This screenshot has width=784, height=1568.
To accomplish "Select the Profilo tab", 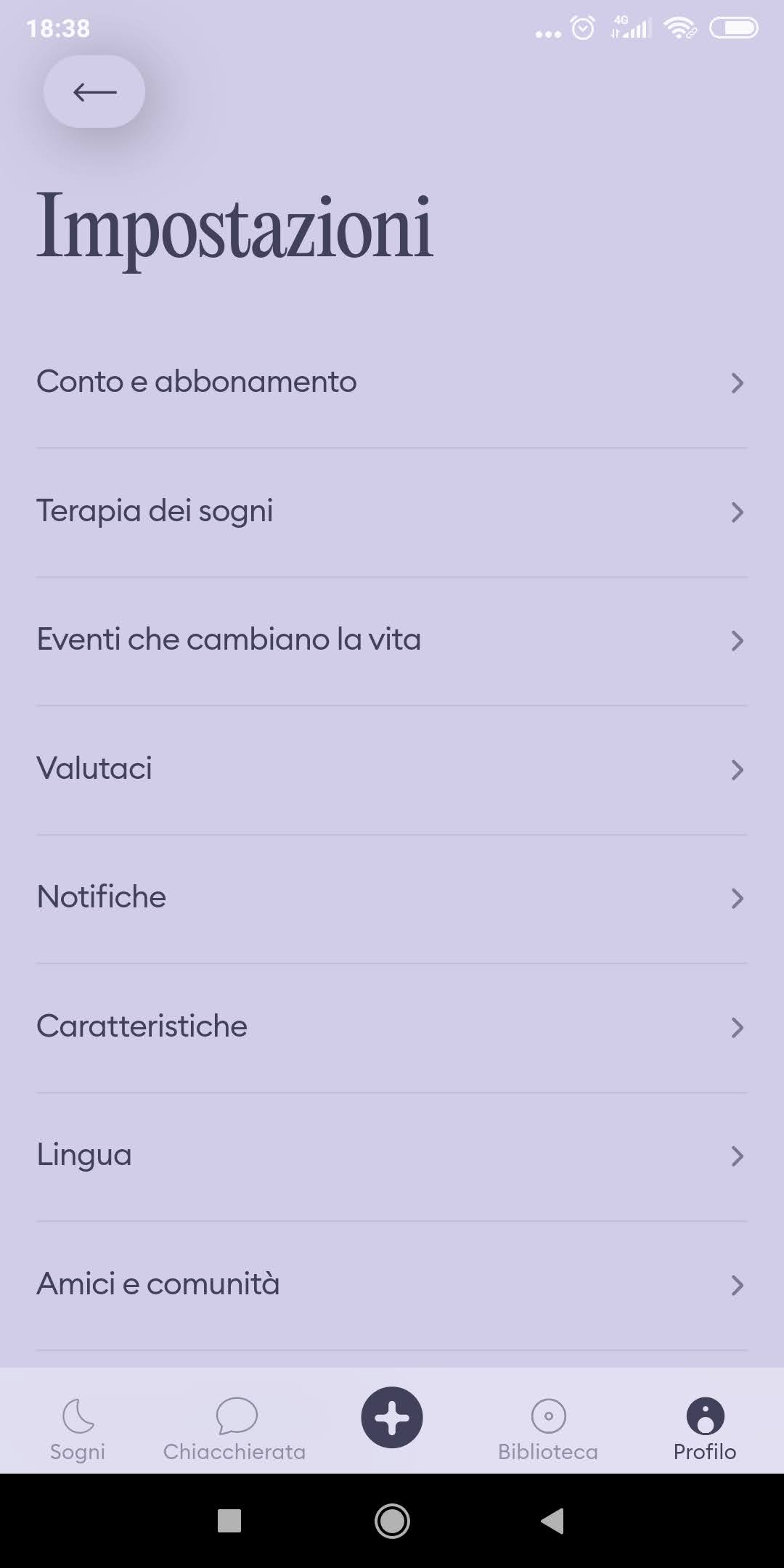I will pos(705,1429).
